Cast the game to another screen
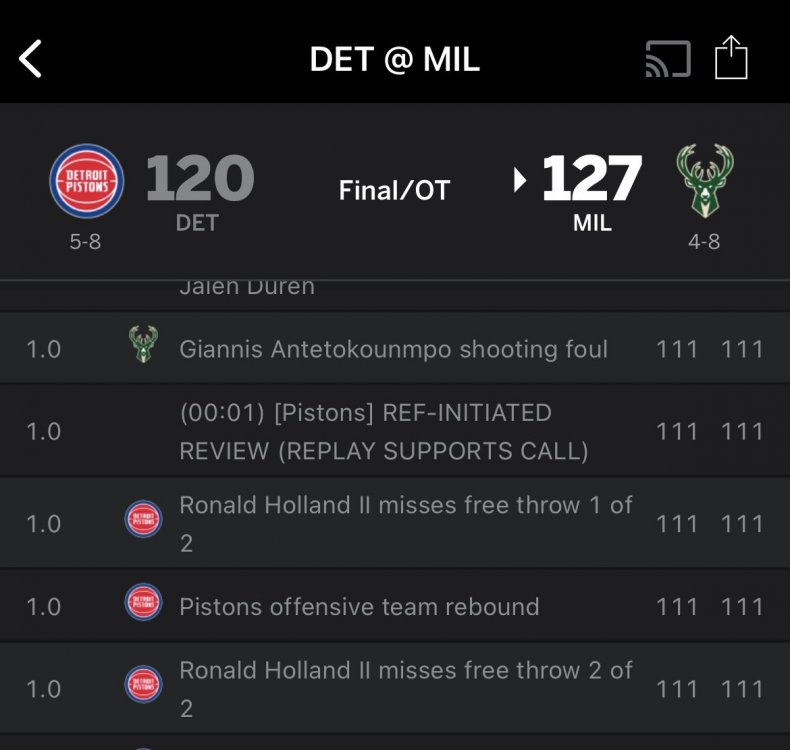Viewport: 790px width, 750px height. (x=667, y=59)
